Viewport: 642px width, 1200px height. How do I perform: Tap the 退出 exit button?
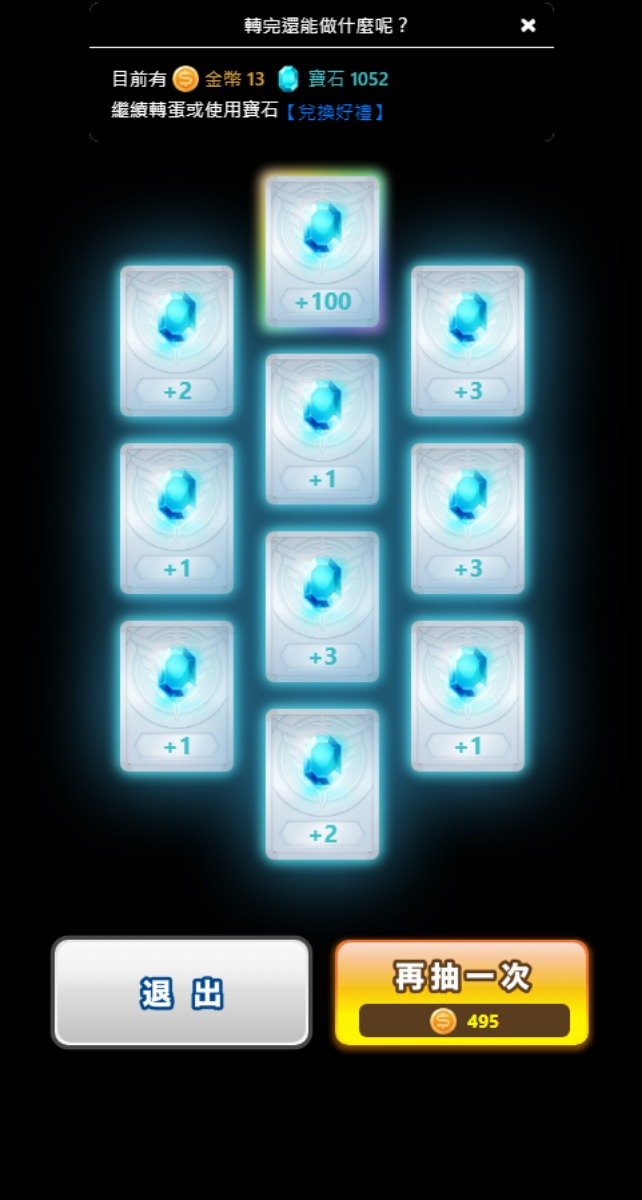(181, 993)
